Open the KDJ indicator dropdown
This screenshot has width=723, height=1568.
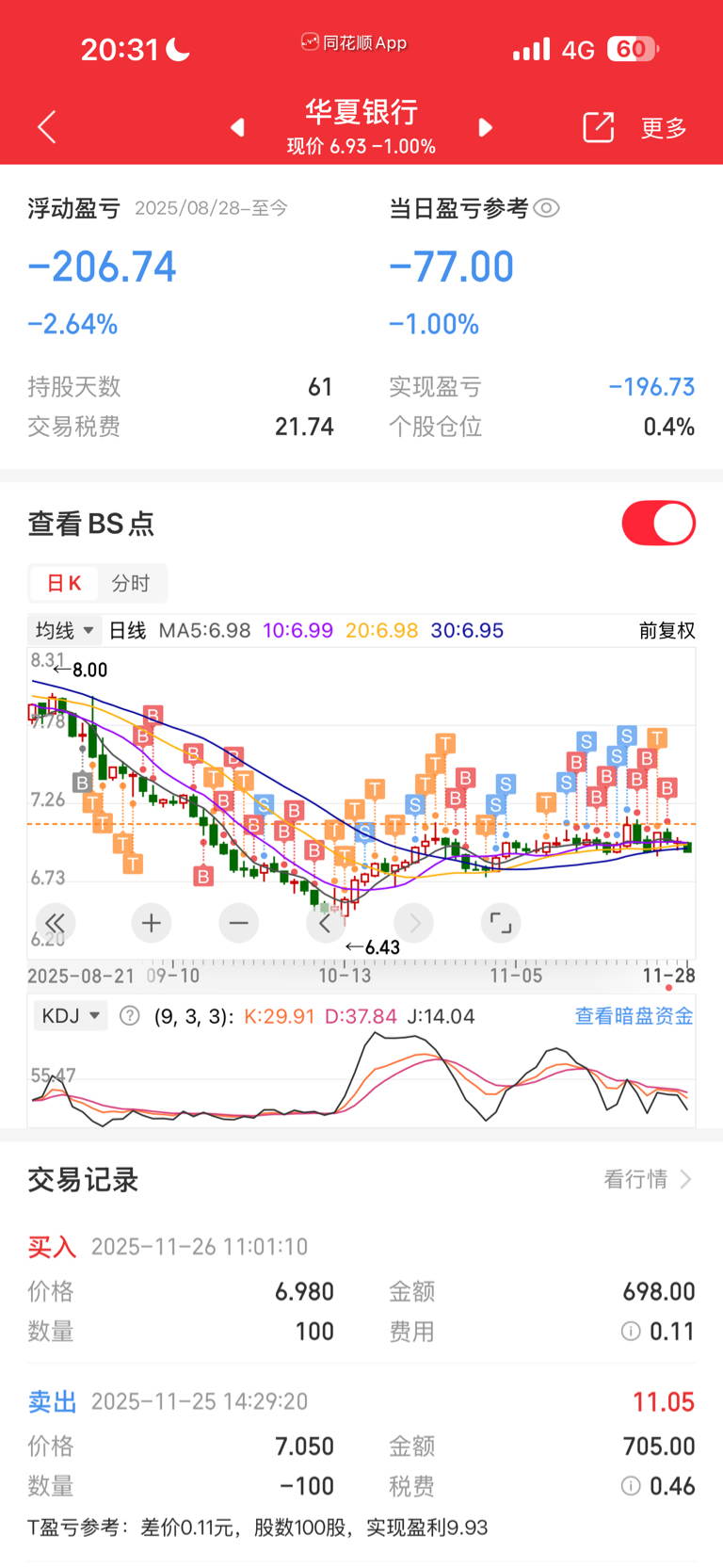[x=71, y=1016]
